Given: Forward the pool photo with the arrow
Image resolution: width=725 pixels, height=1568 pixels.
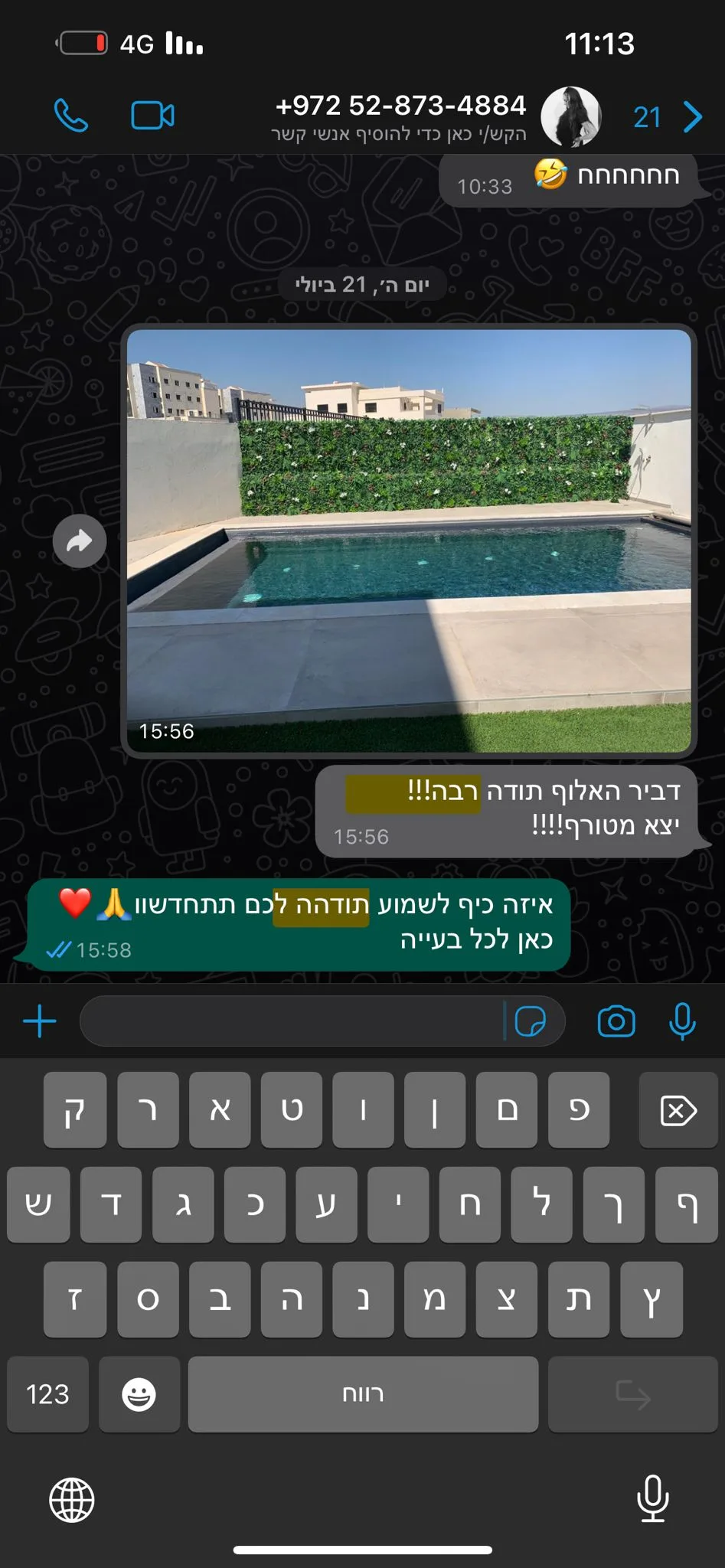Looking at the screenshot, I should pyautogui.click(x=80, y=541).
